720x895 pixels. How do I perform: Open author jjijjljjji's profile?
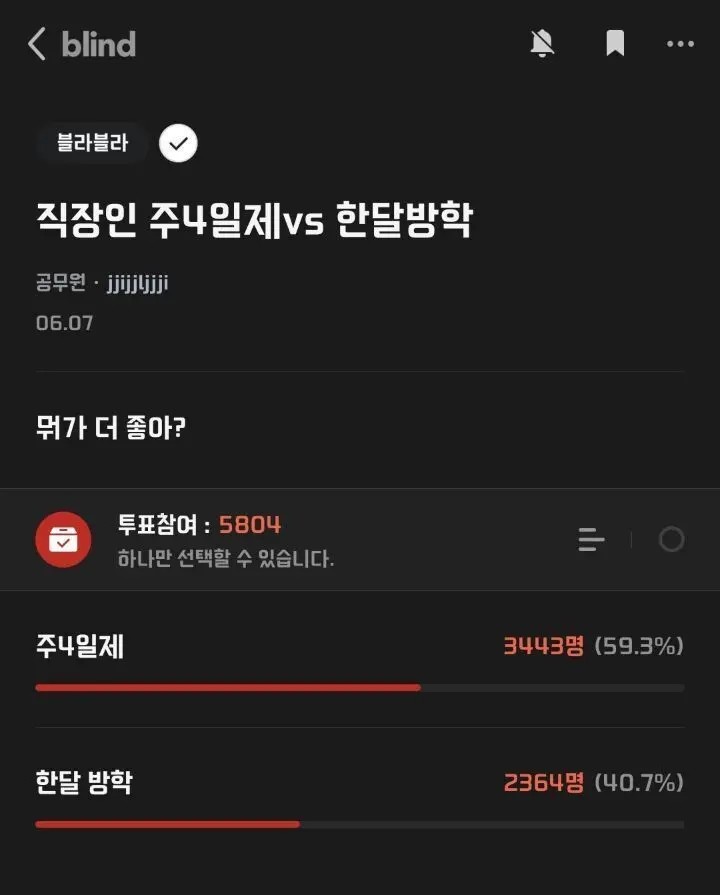pyautogui.click(x=137, y=283)
